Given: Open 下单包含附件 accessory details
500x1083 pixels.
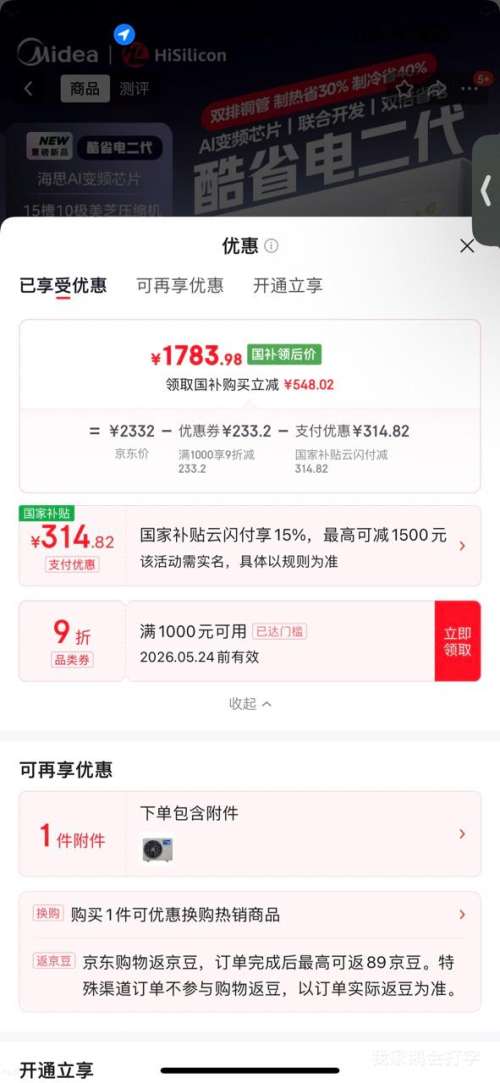Looking at the screenshot, I should (250, 834).
